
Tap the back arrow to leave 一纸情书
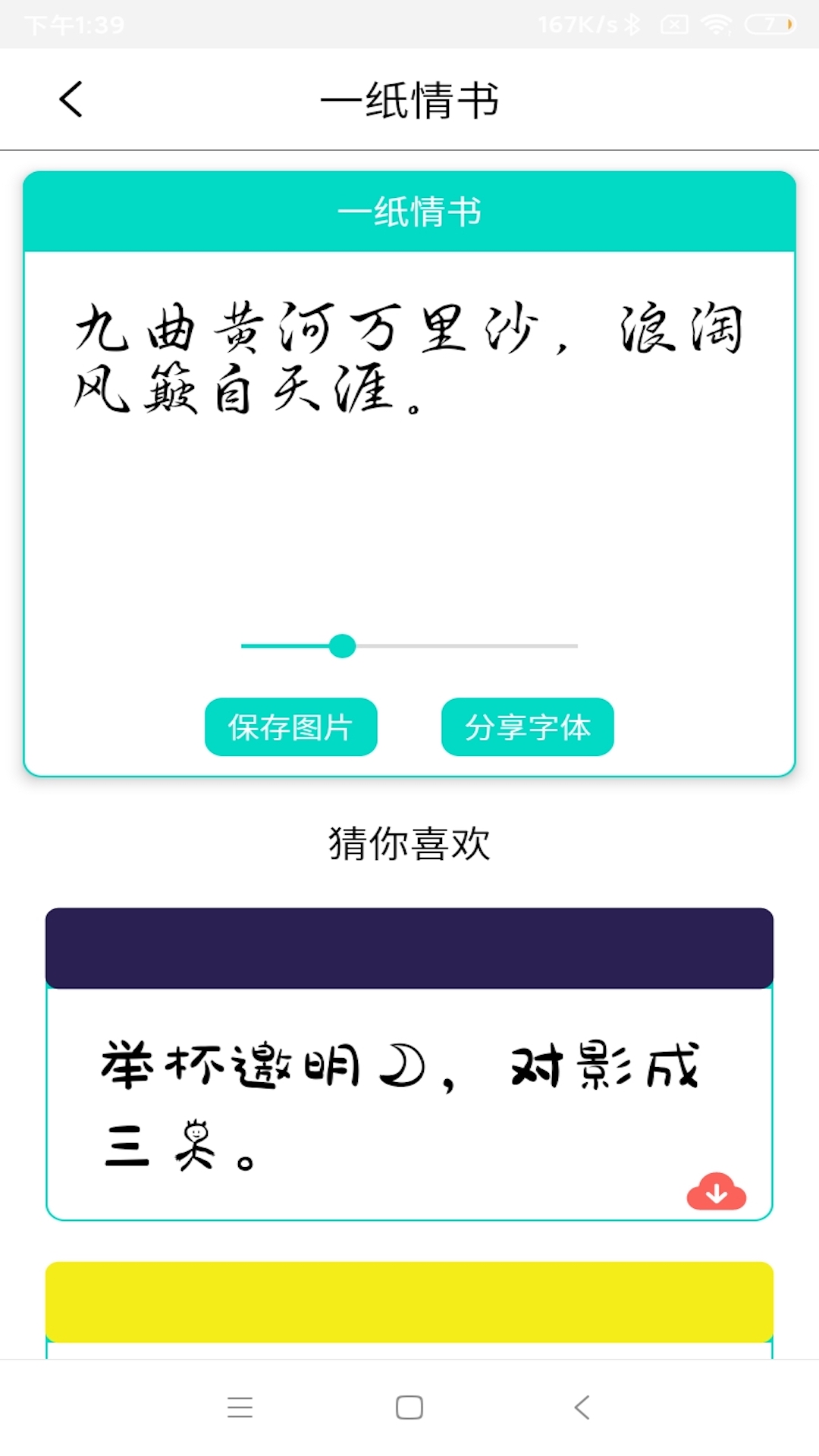(71, 99)
